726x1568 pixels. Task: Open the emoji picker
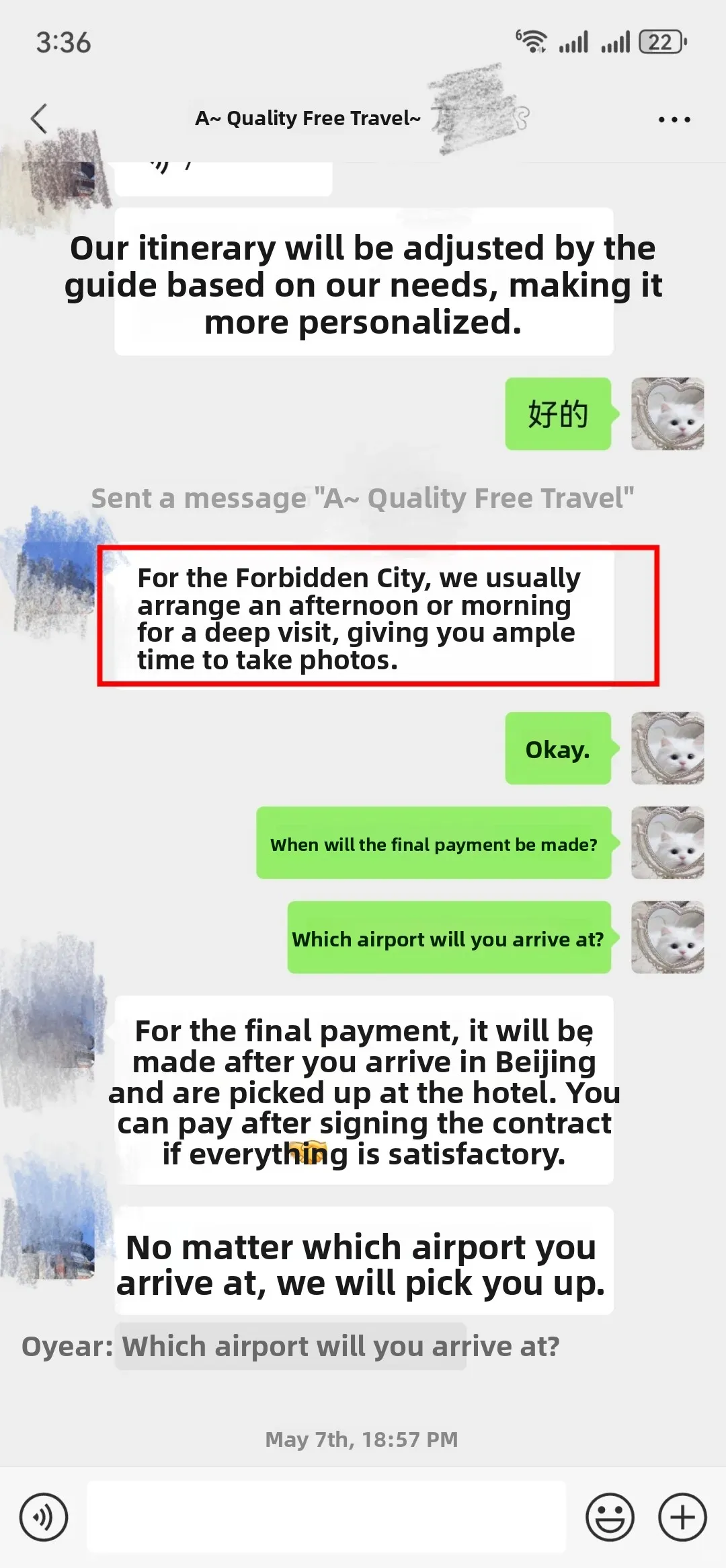[x=610, y=1517]
